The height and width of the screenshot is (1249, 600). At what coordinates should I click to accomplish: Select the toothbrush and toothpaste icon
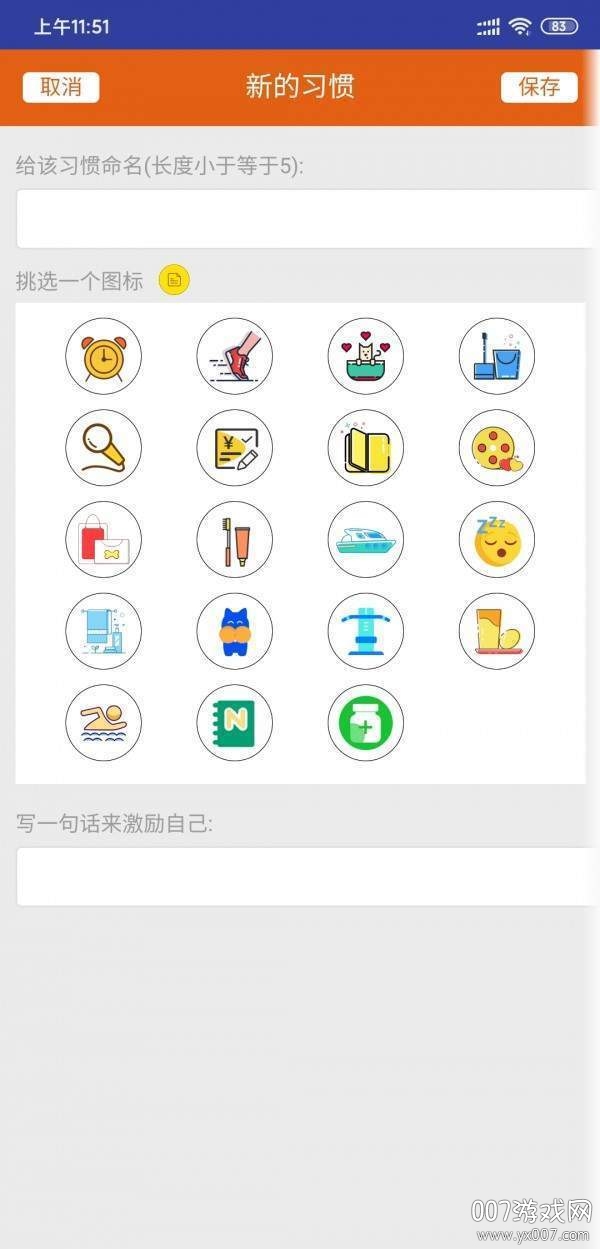point(235,540)
